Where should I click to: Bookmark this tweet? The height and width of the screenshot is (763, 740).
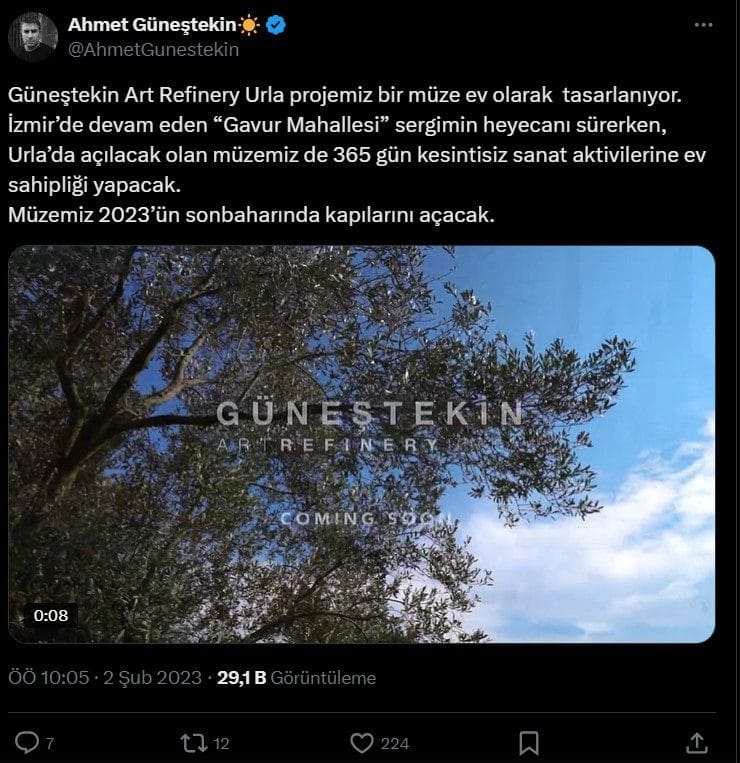point(529,743)
